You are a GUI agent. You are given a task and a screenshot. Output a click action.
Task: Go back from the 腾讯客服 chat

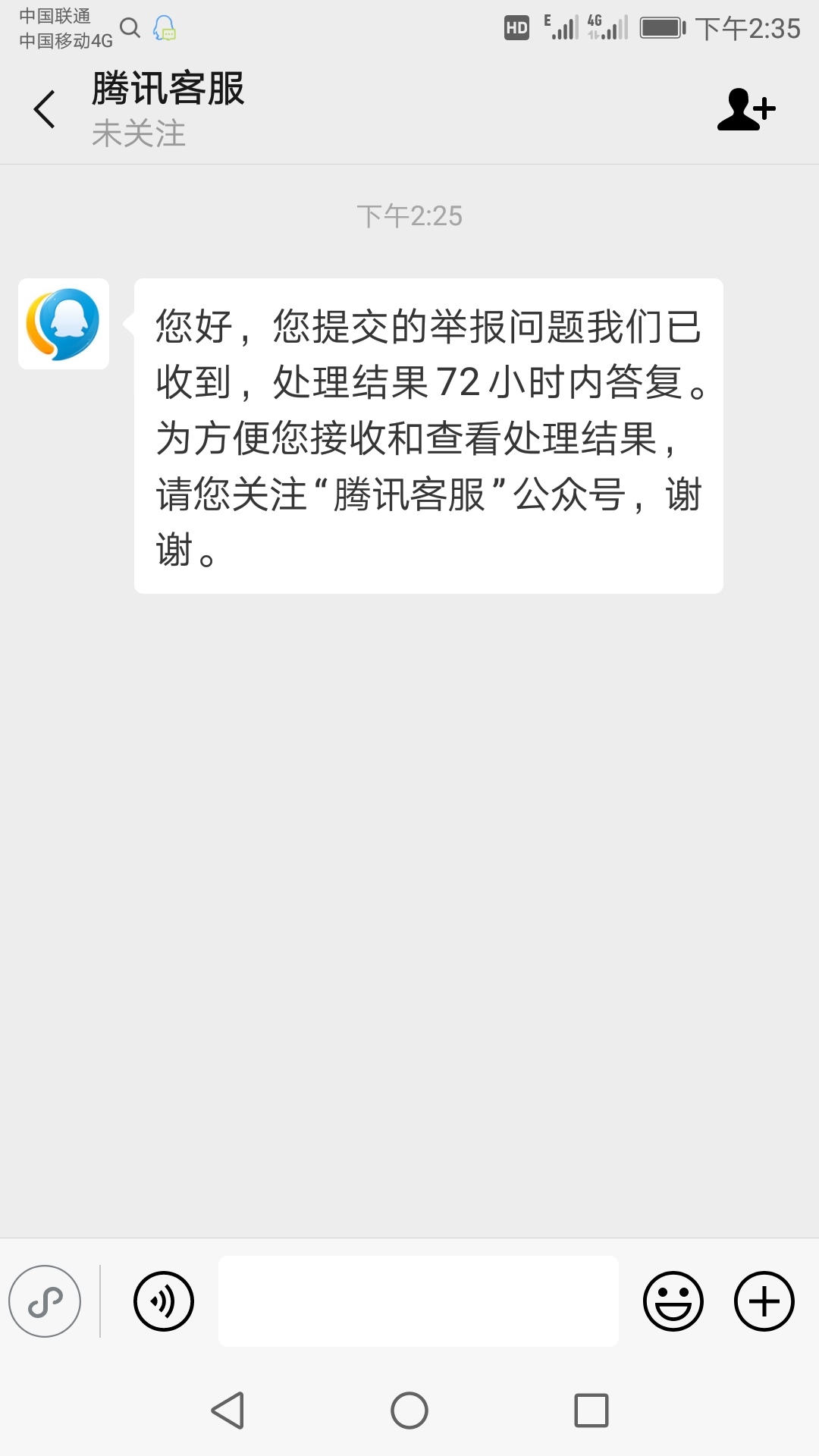pyautogui.click(x=45, y=109)
